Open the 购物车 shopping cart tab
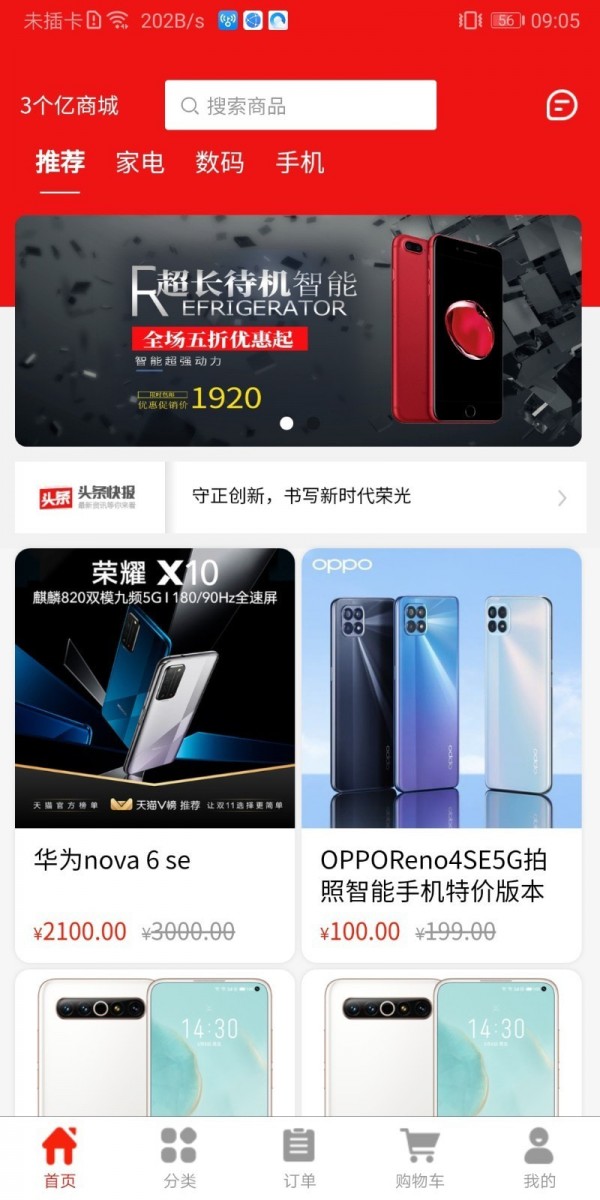Image resolution: width=600 pixels, height=1200 pixels. pos(419,1158)
